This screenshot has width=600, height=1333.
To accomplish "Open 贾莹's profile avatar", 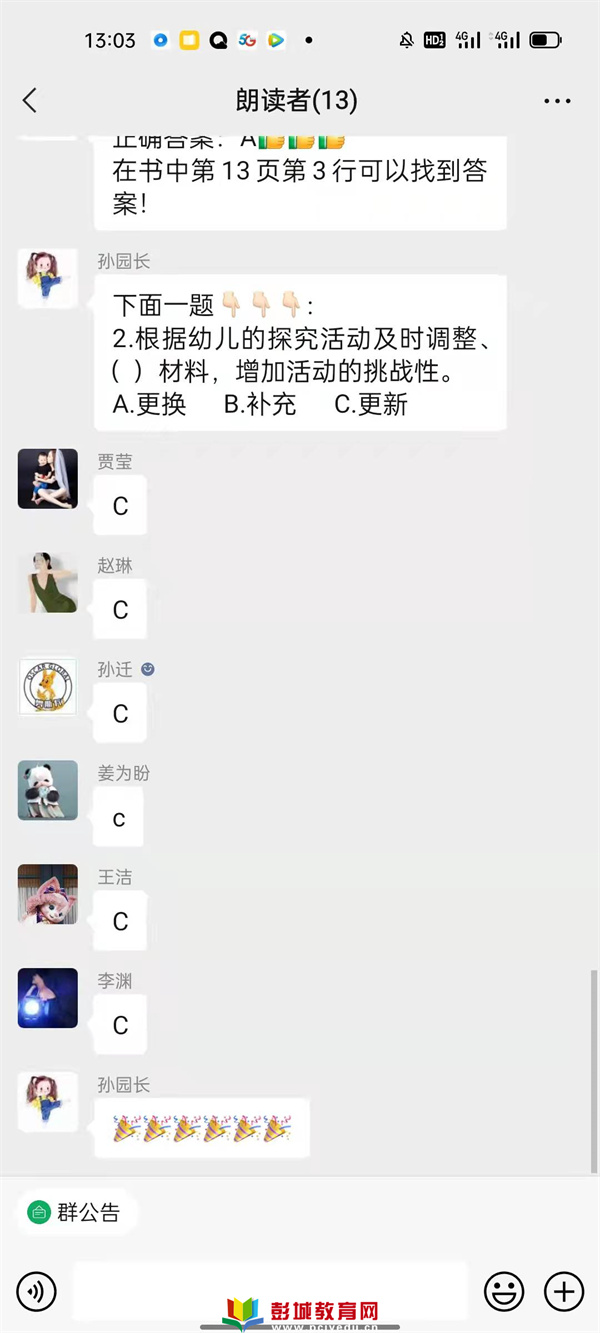I will (x=47, y=479).
